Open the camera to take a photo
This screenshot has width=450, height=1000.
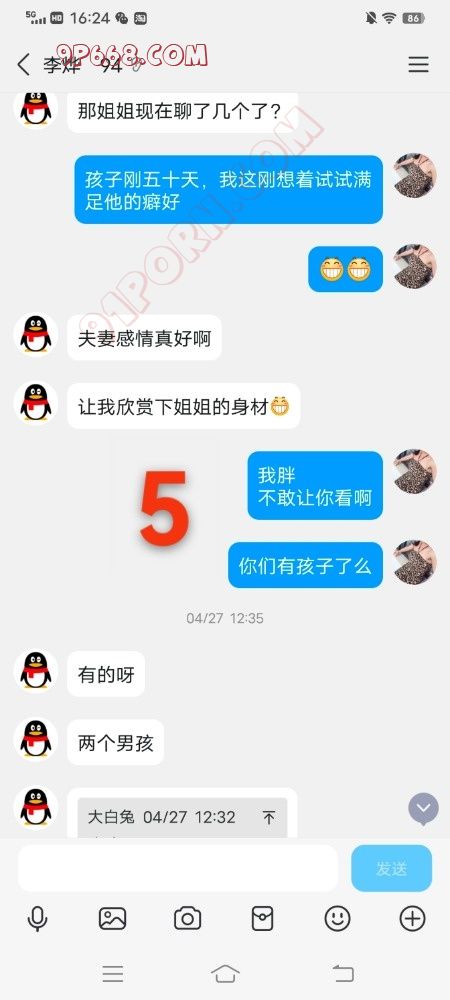pyautogui.click(x=187, y=919)
